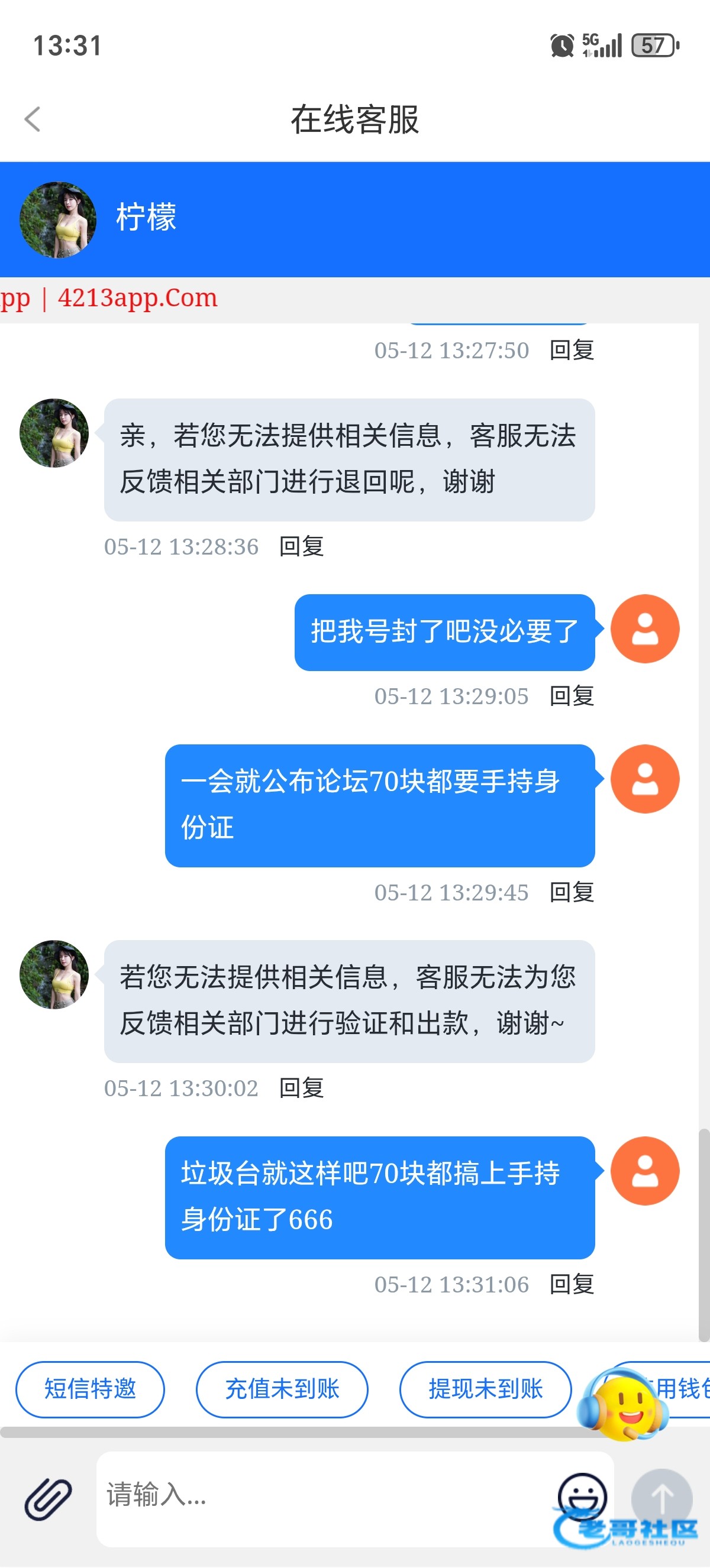Reply to the message sent at 13:28:36
This screenshot has width=710, height=1568.
coord(301,546)
